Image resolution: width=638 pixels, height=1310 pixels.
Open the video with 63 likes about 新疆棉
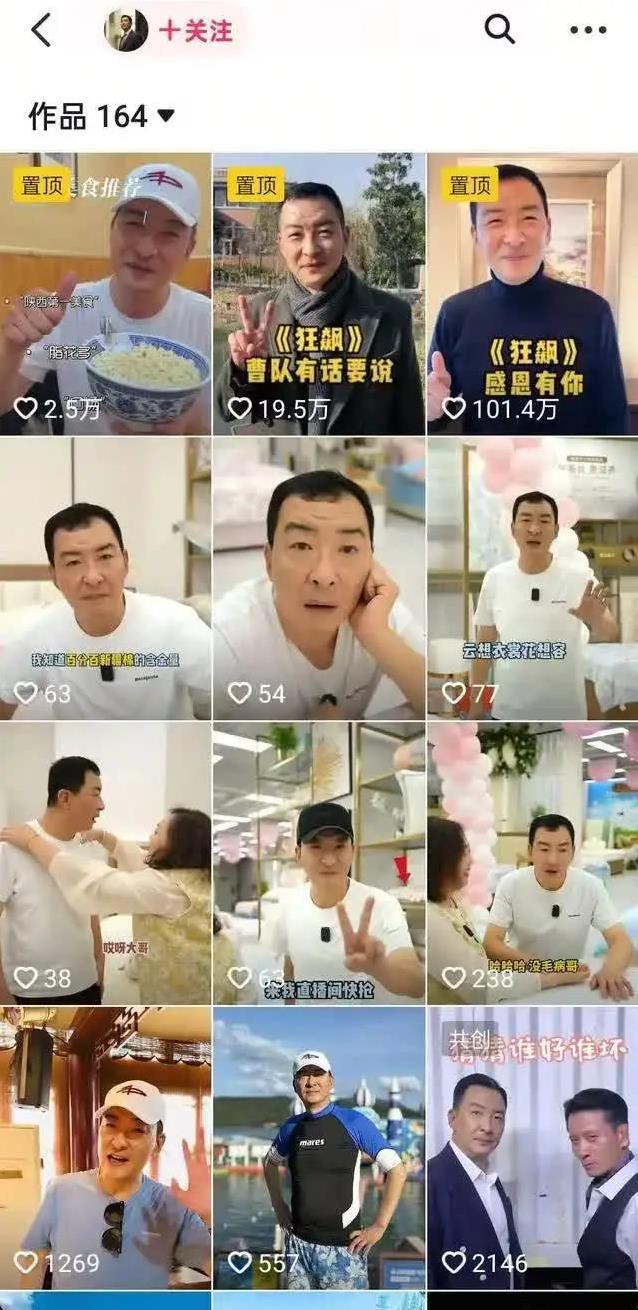[105, 578]
